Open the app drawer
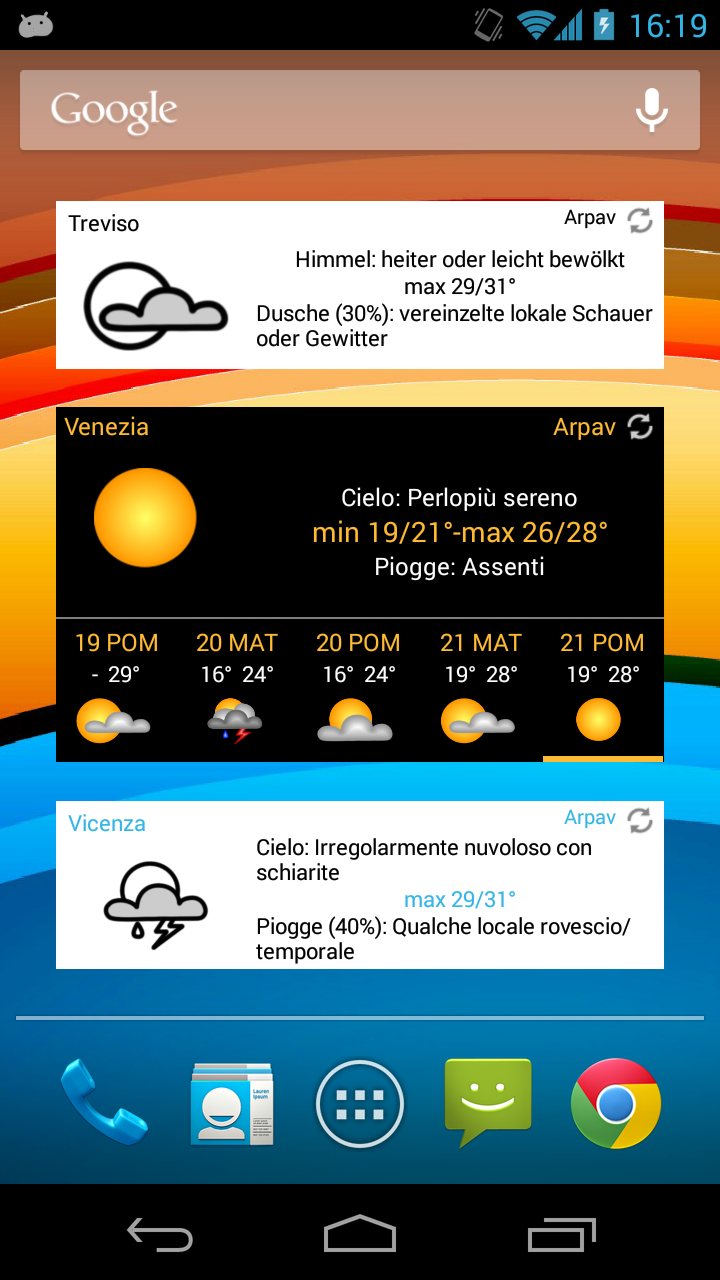 tap(360, 1103)
